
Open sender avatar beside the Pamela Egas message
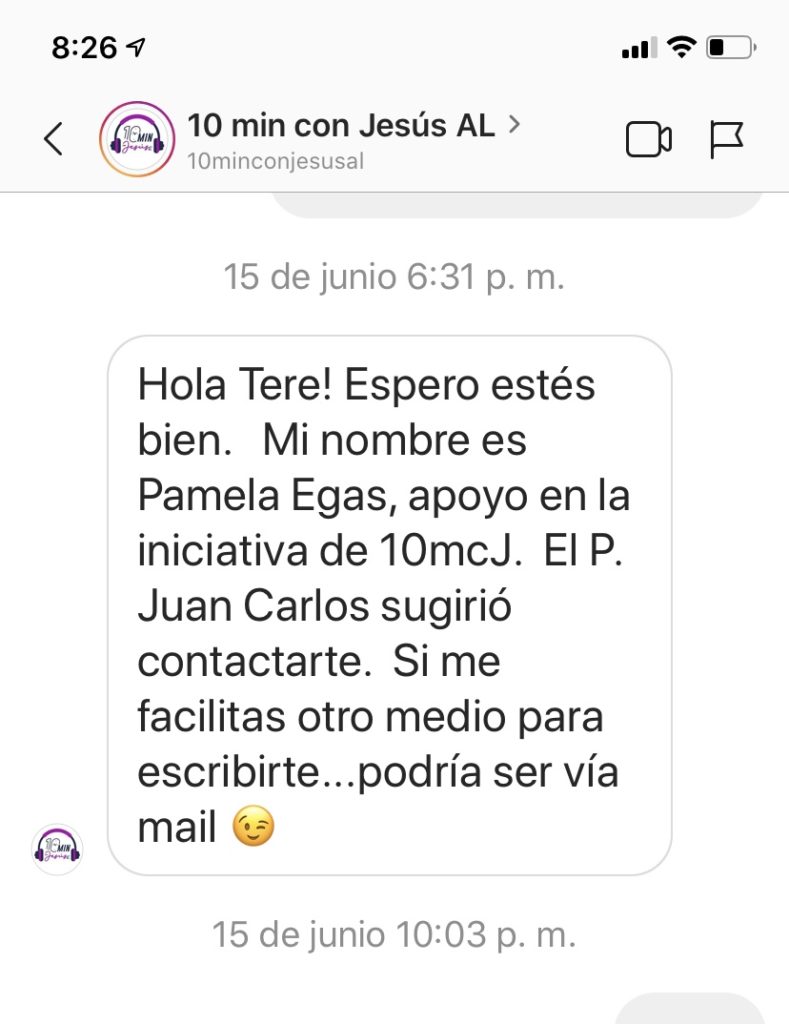[x=58, y=849]
